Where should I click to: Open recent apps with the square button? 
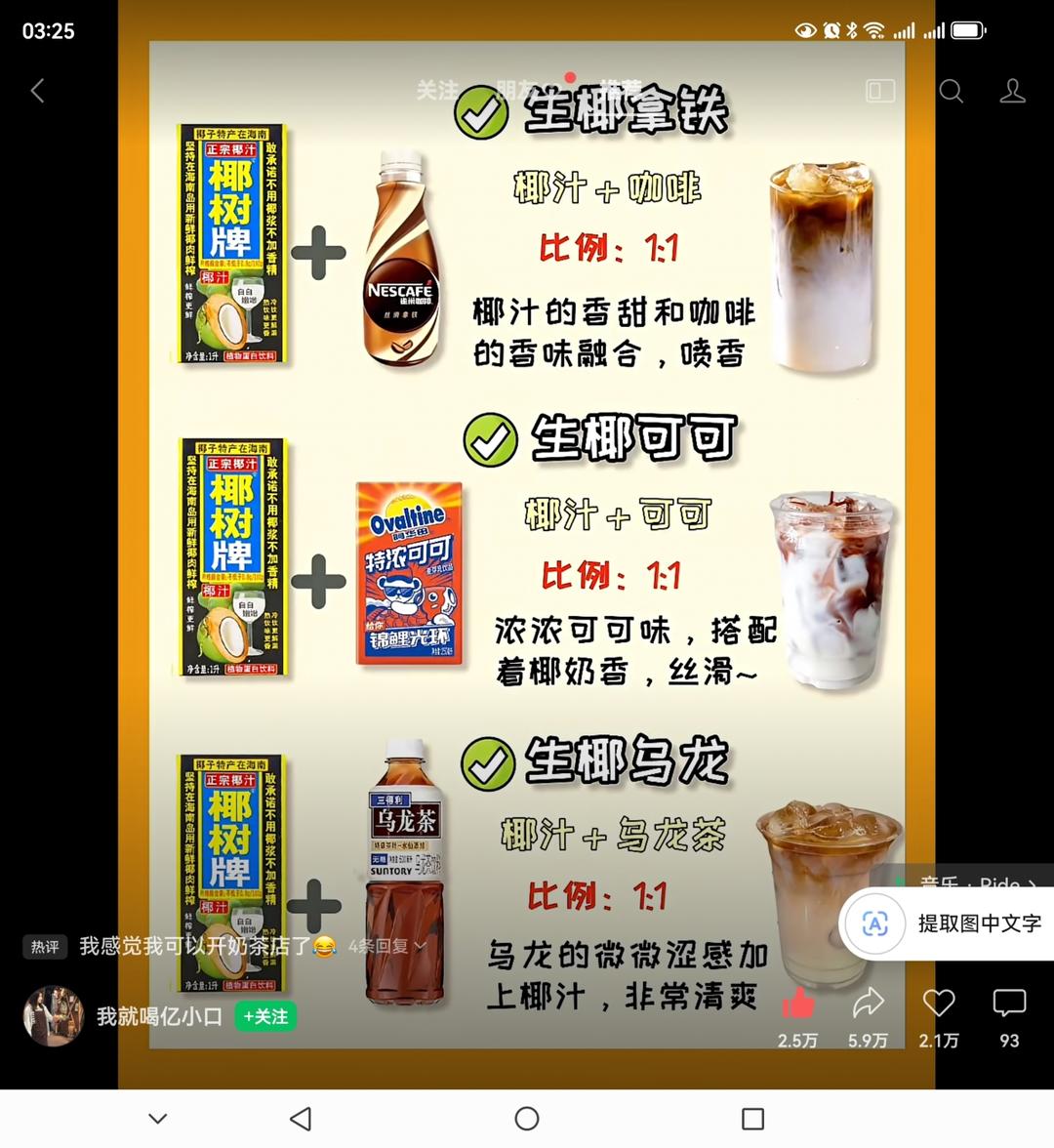tap(752, 1119)
